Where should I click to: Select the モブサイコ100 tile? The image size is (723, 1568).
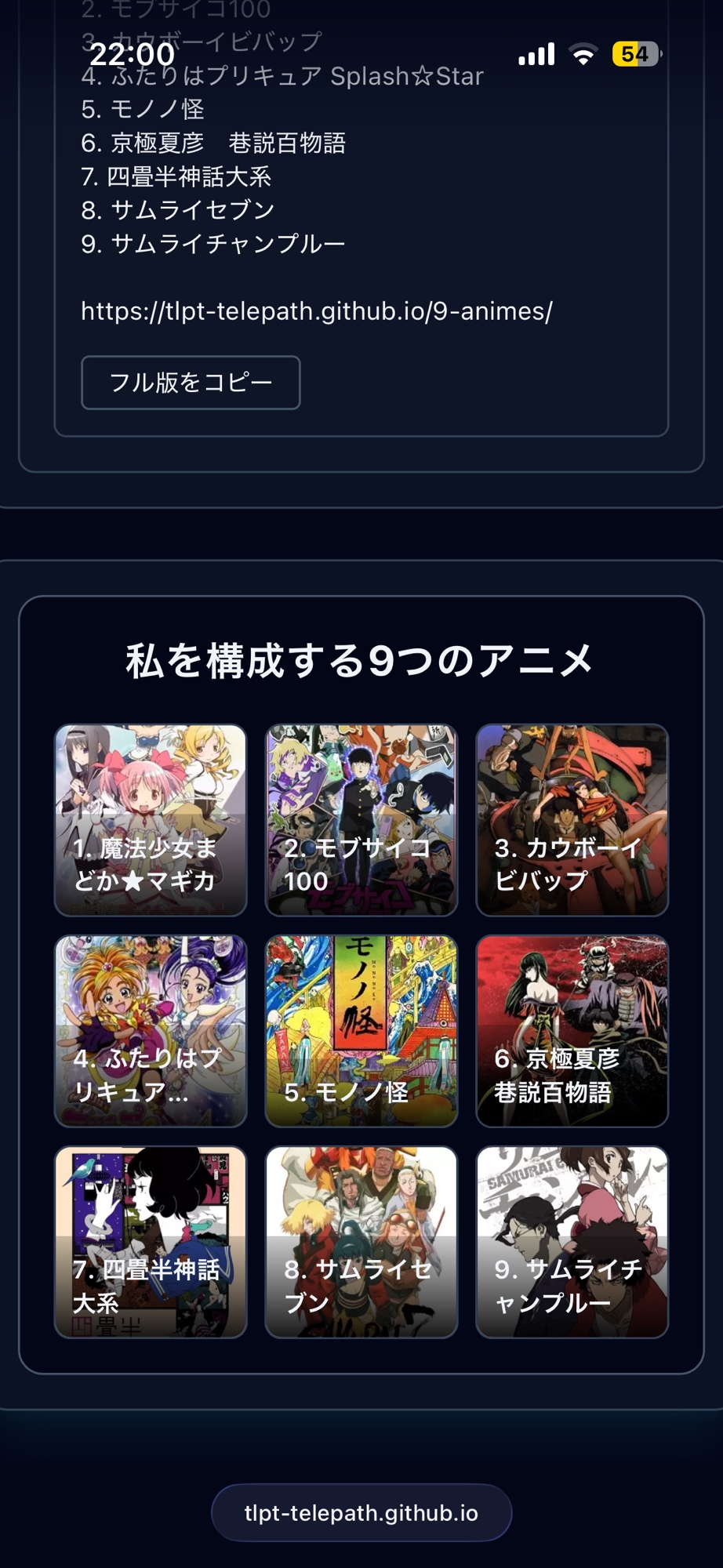361,820
